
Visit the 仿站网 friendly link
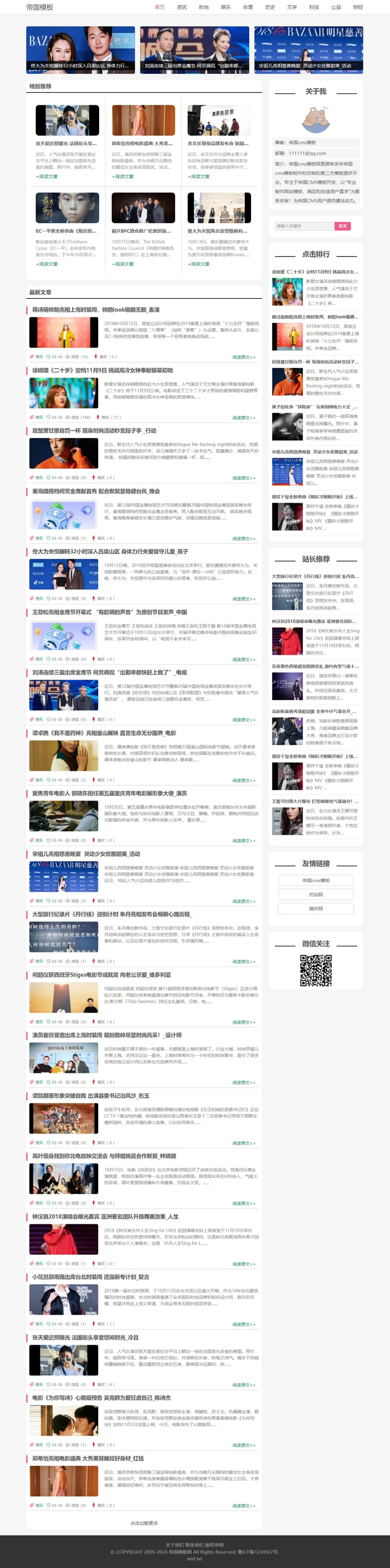tap(316, 894)
